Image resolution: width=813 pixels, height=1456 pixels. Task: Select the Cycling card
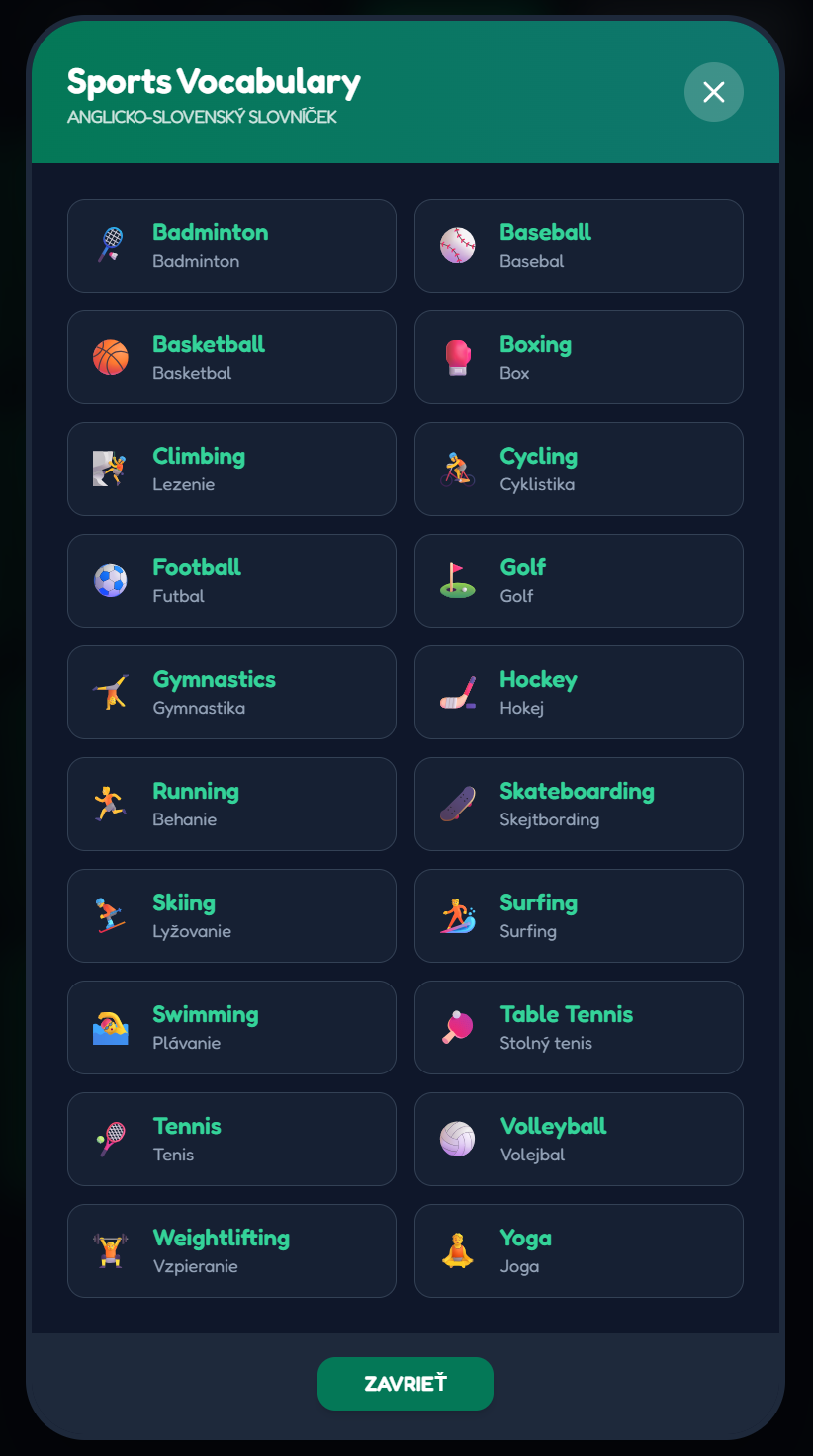[579, 469]
